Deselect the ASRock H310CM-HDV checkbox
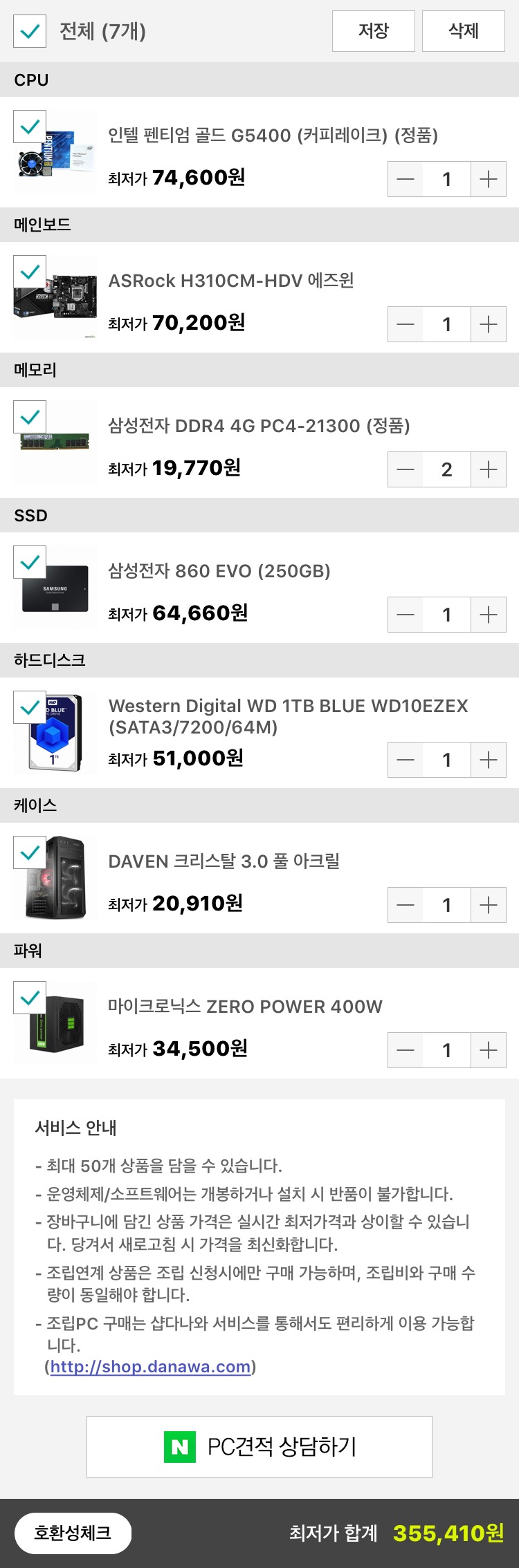The height and width of the screenshot is (1568, 519). 30,272
